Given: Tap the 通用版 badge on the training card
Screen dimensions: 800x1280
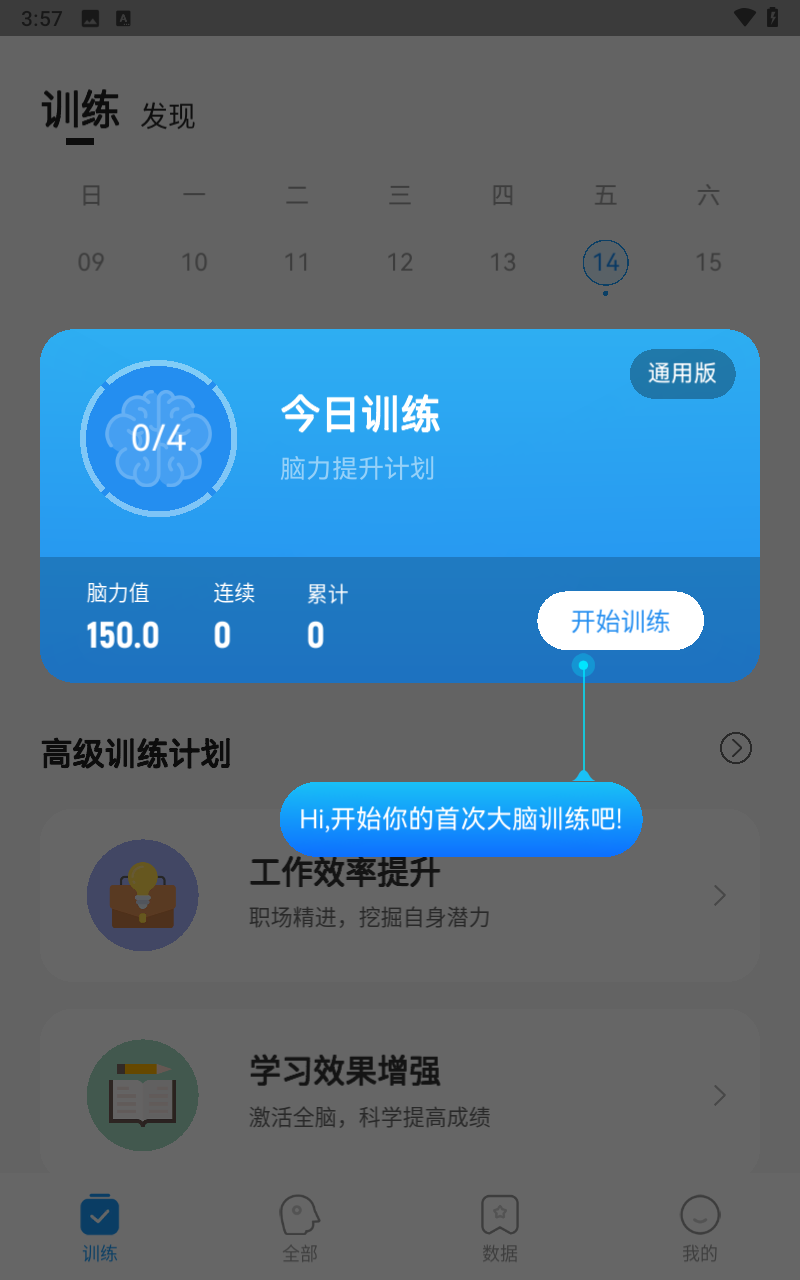Looking at the screenshot, I should 682,373.
